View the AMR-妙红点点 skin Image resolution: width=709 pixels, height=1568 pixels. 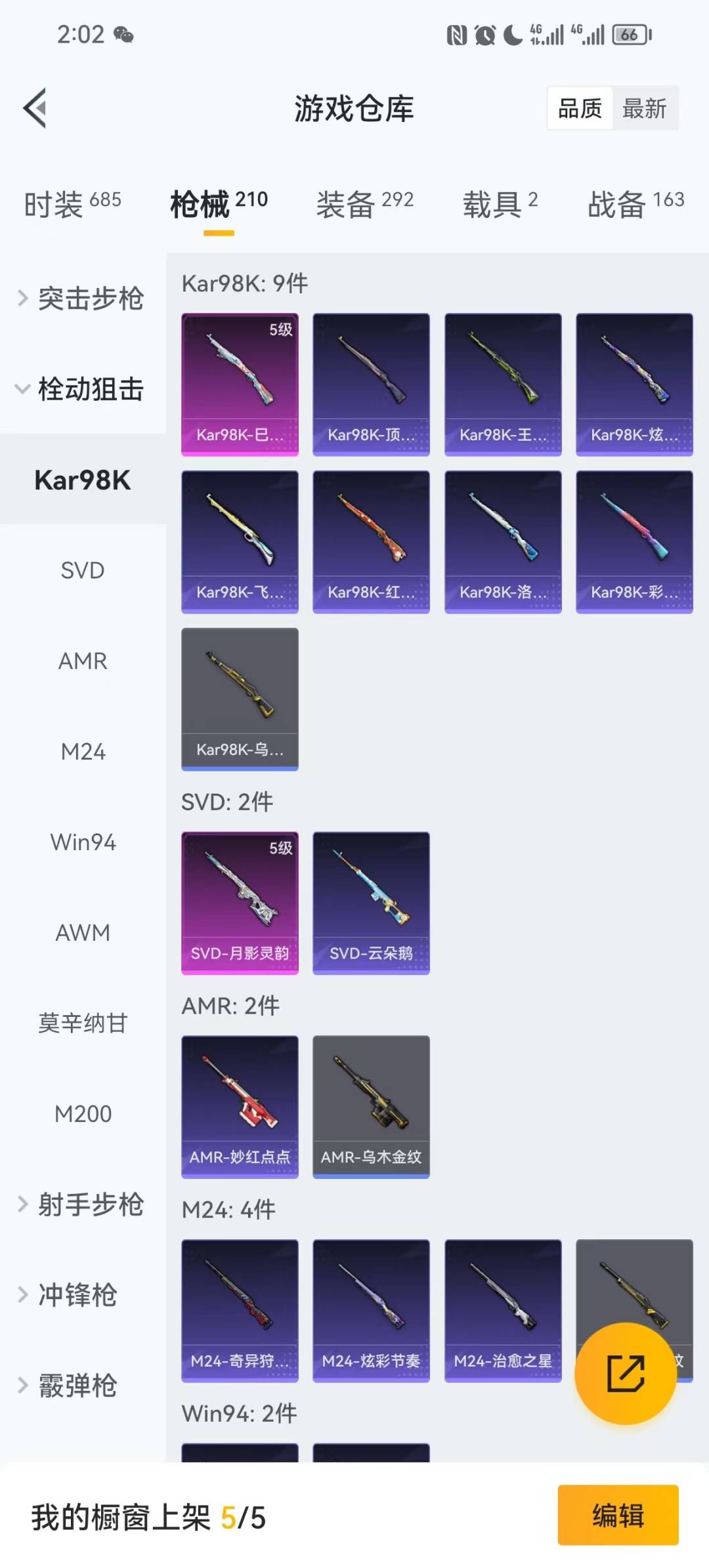coord(240,1106)
